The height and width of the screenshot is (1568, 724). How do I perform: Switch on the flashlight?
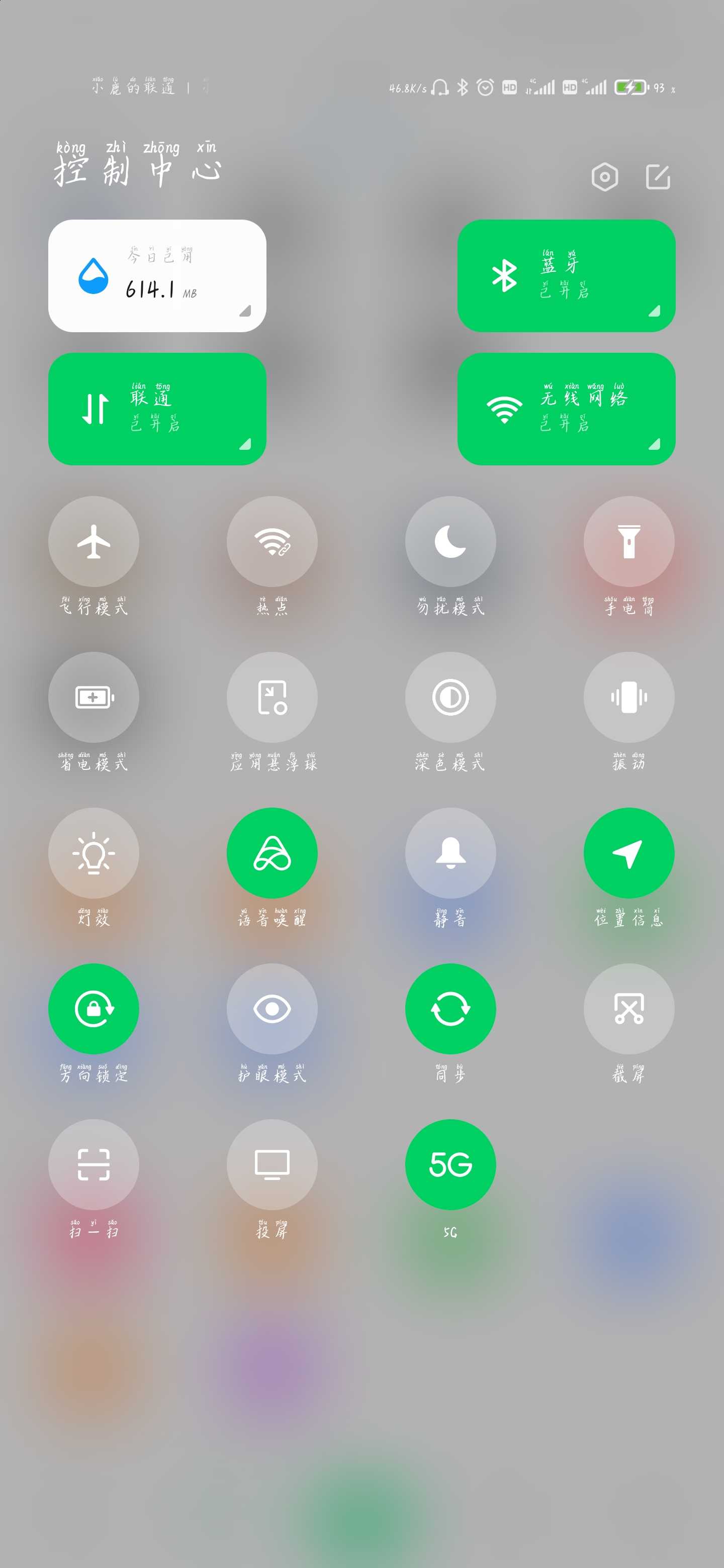[629, 541]
